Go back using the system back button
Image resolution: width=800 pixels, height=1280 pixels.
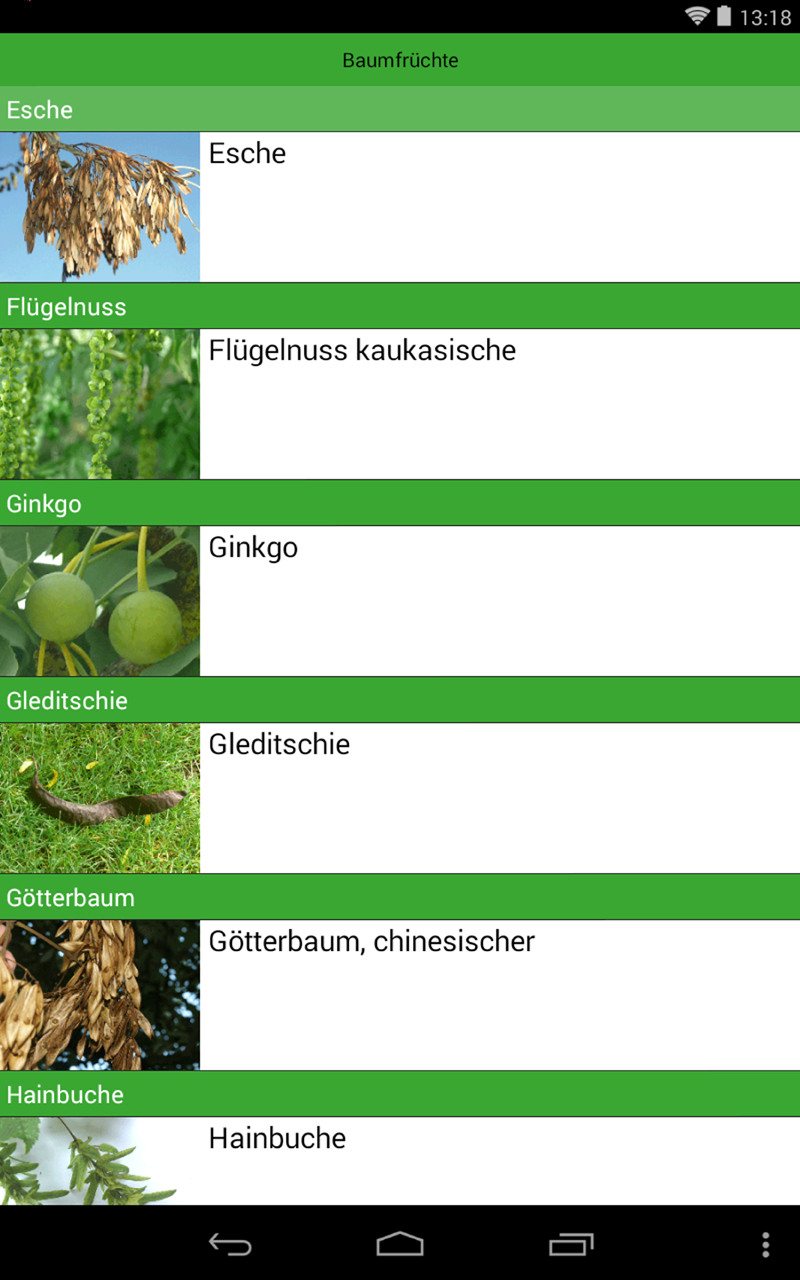coord(230,1244)
